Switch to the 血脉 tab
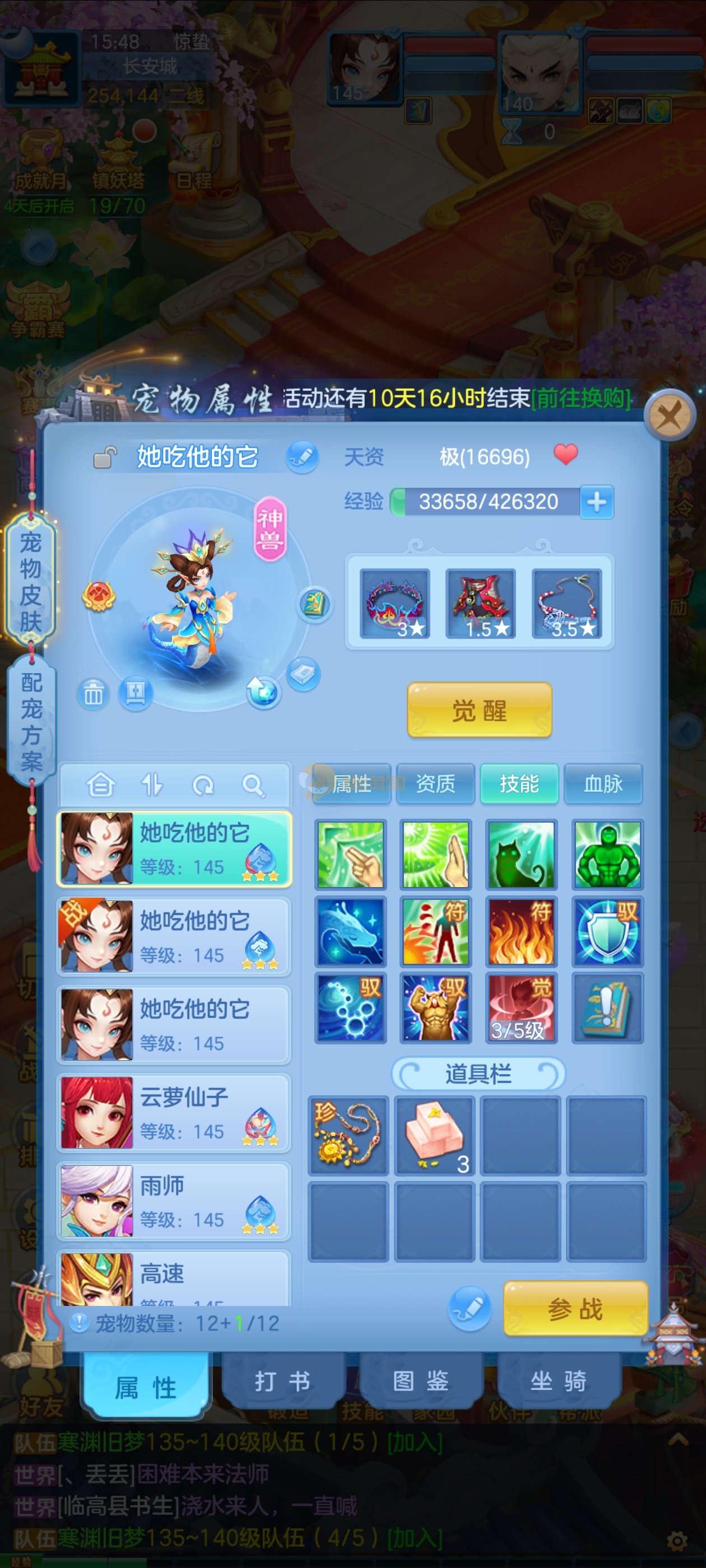The image size is (706, 1568). (602, 783)
